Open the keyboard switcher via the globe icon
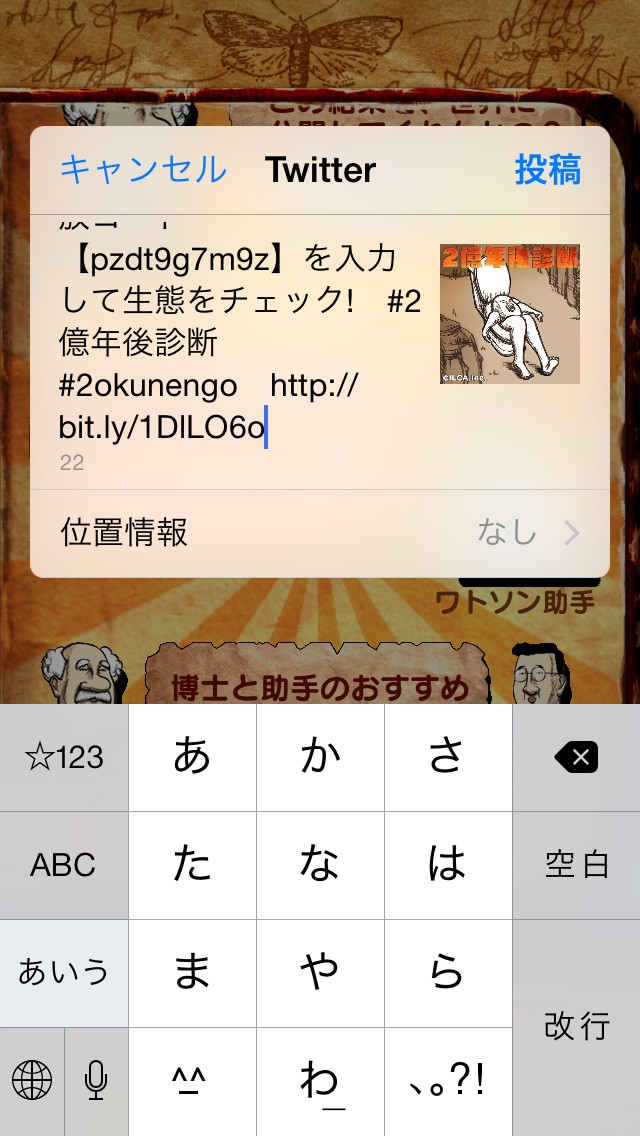The height and width of the screenshot is (1136, 640). (32, 1081)
